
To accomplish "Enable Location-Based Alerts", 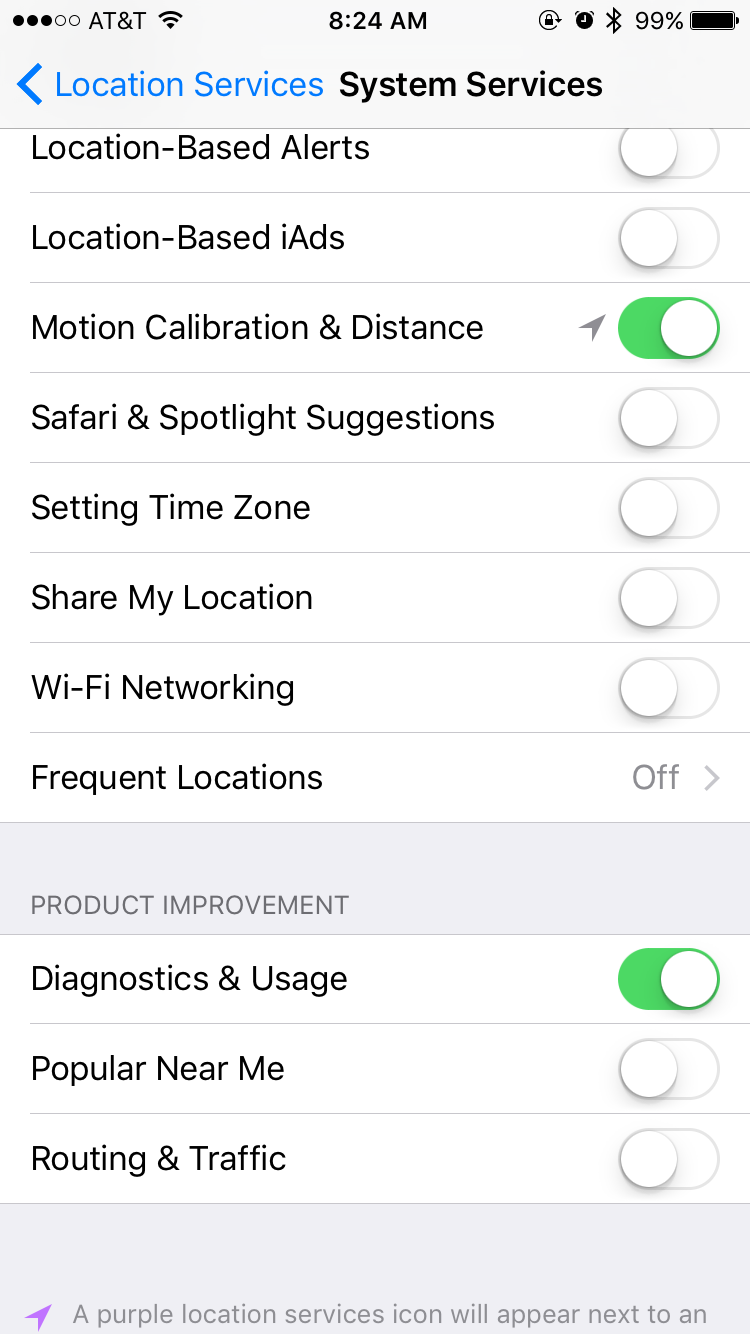I will pos(669,150).
